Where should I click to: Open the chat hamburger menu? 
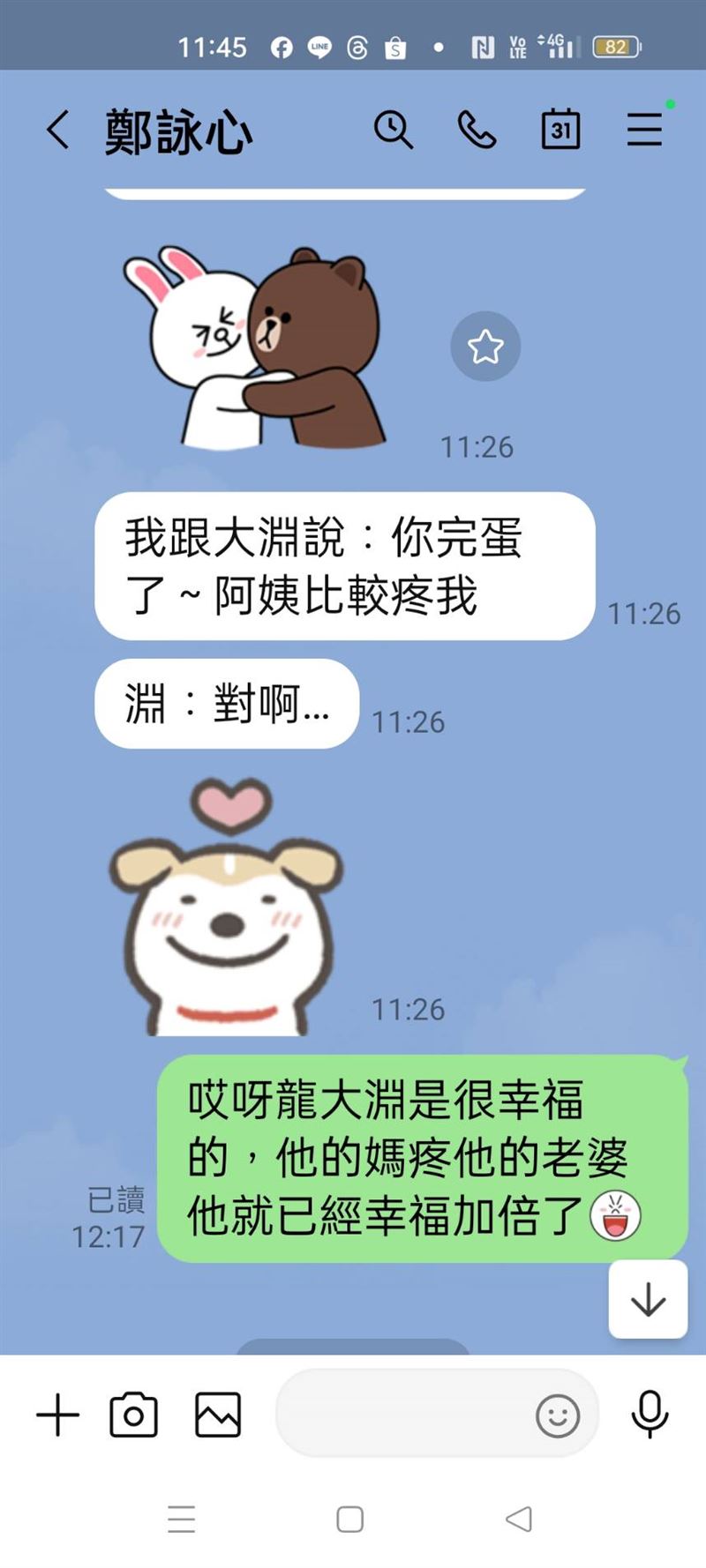pyautogui.click(x=644, y=131)
